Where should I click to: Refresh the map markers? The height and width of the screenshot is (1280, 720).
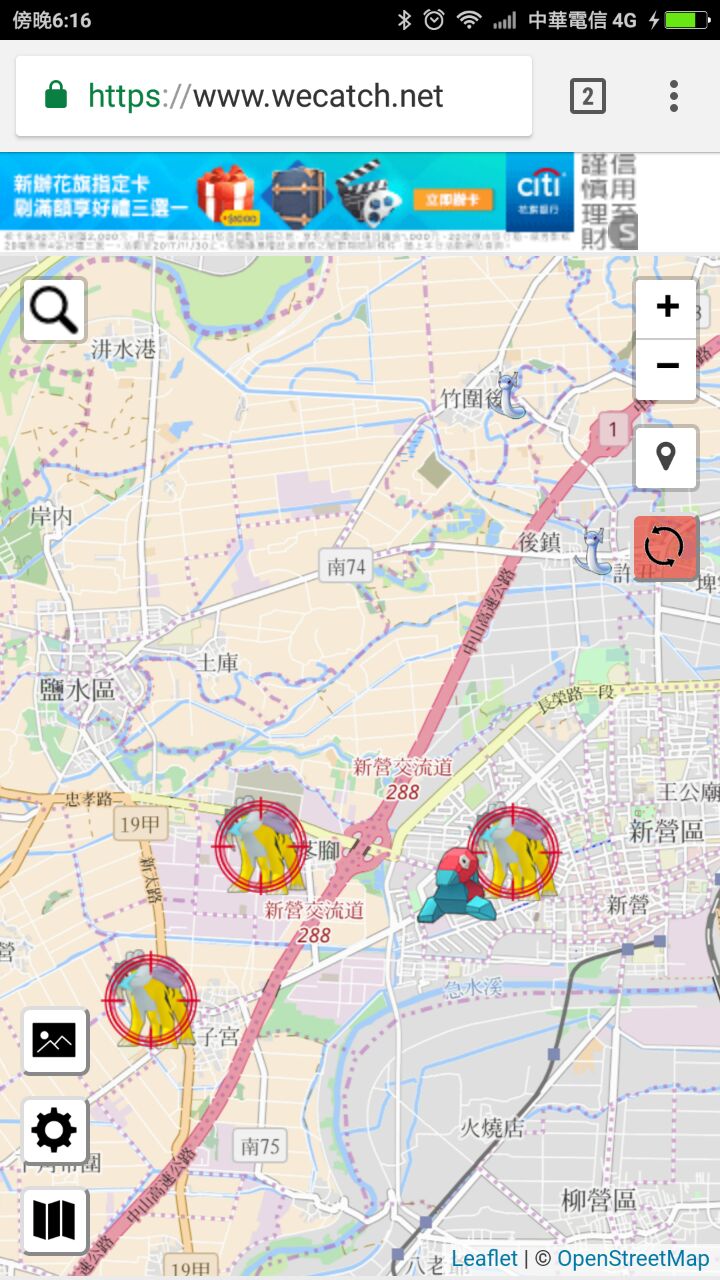coord(665,547)
